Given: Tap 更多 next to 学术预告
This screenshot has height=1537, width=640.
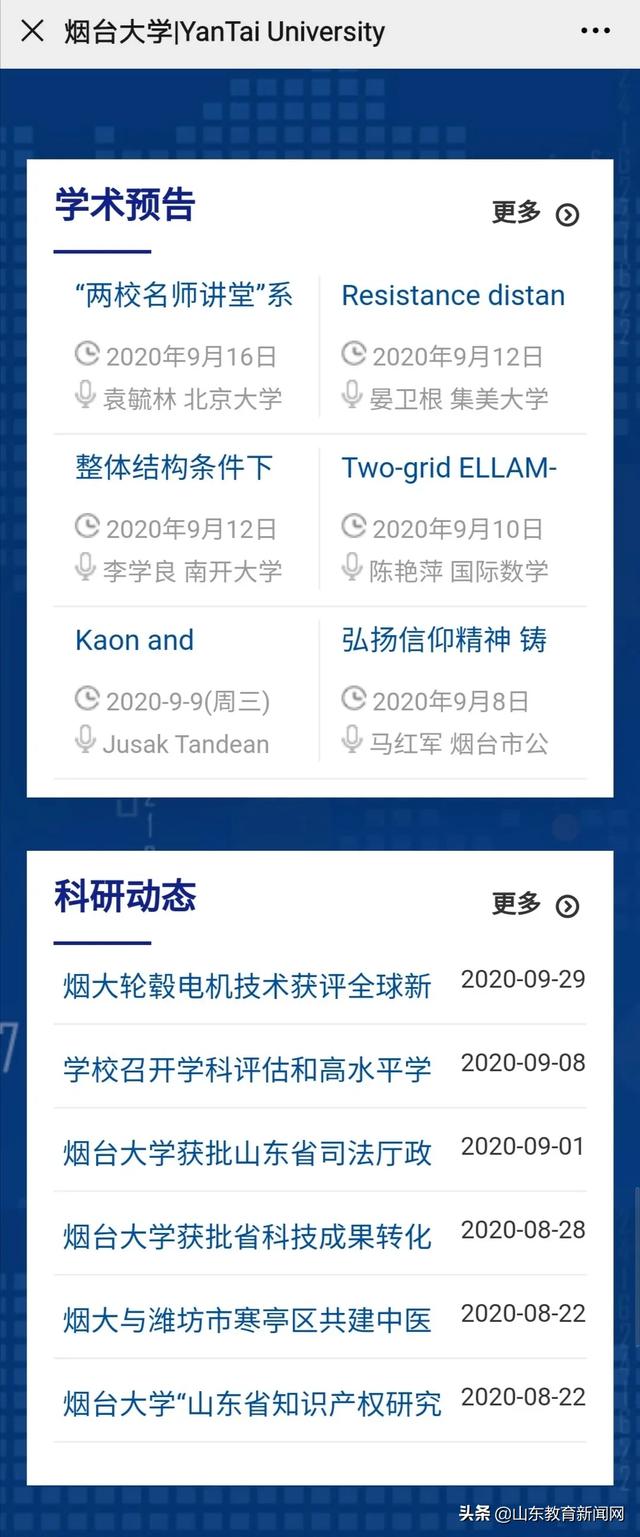Looking at the screenshot, I should click(x=535, y=213).
